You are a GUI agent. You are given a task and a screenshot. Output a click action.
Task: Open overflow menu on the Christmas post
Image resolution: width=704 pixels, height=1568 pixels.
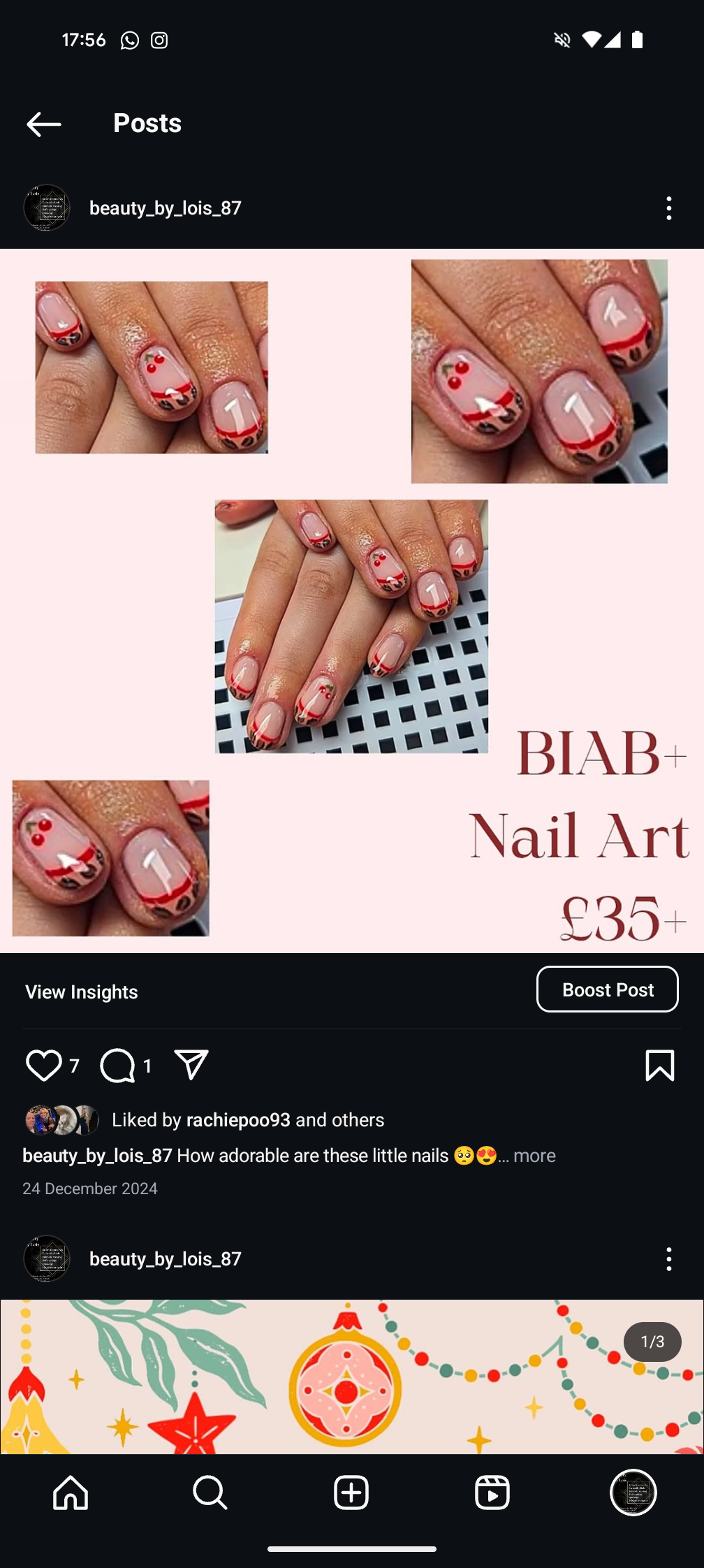point(668,1259)
